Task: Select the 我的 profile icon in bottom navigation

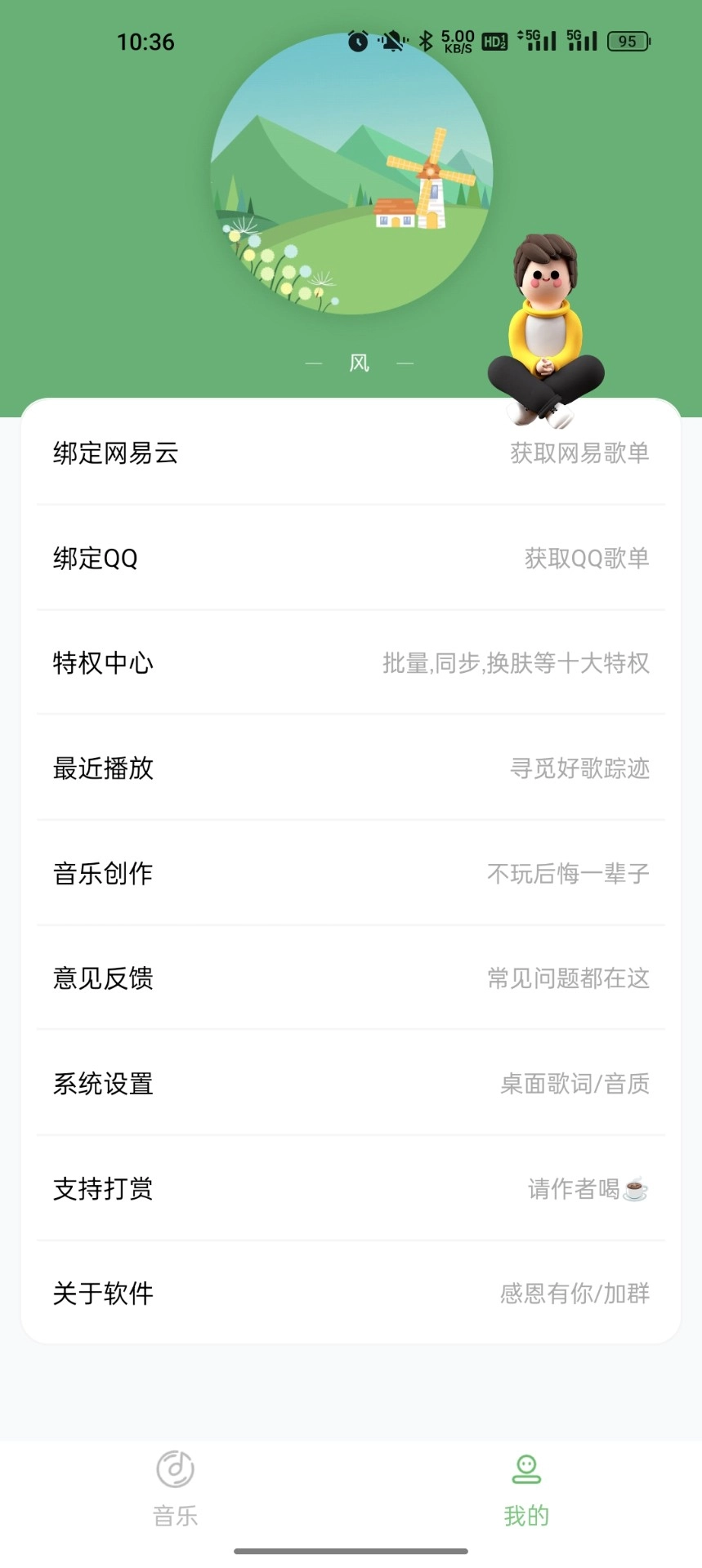Action: coord(525,1468)
